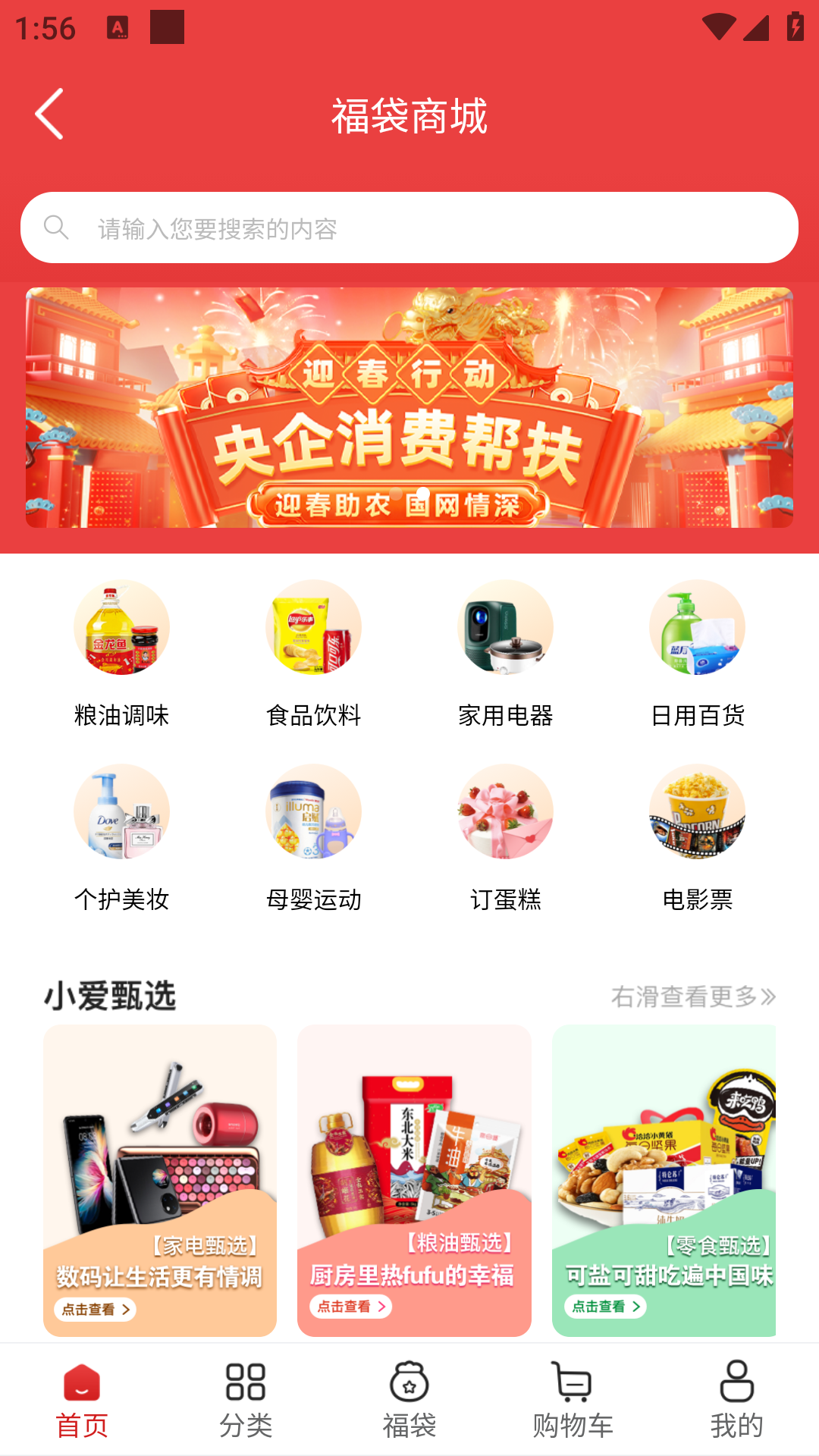Tap the 我的 profile icon
Image resolution: width=819 pixels, height=1456 pixels.
[x=737, y=1398]
